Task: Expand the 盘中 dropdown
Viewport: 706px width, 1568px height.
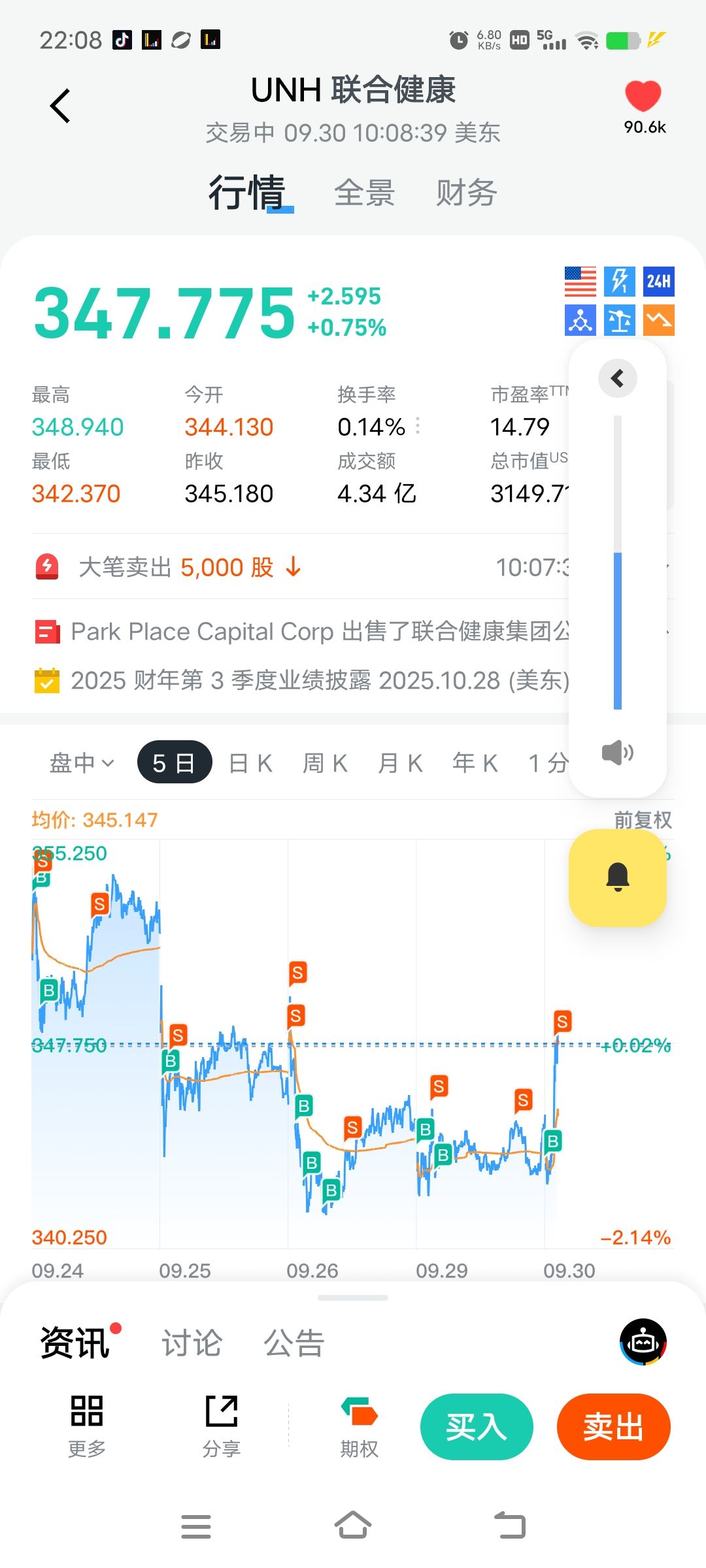Action: tap(82, 762)
